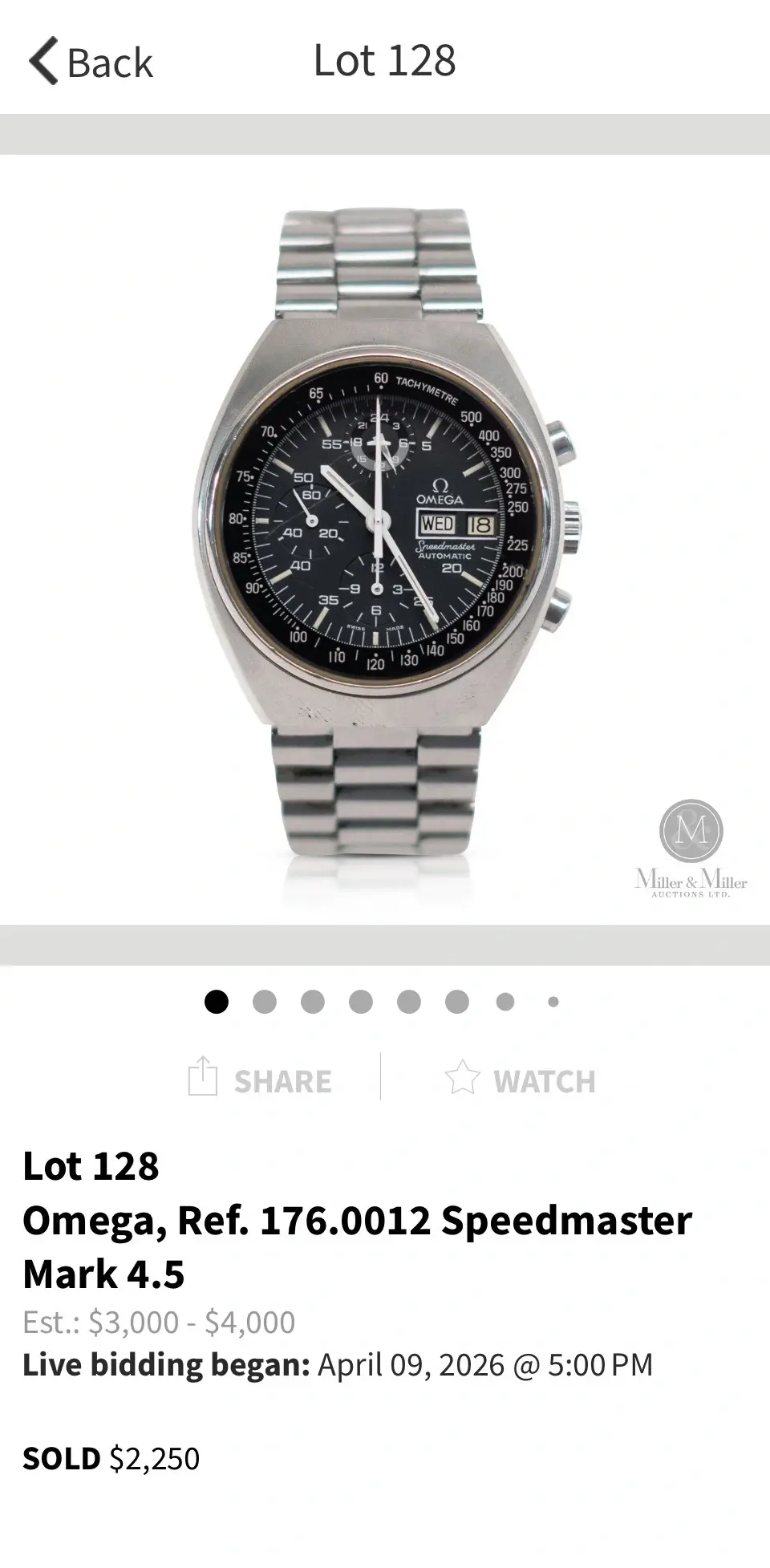Select the fourth photo indicator dot
770x1568 pixels.
tap(361, 1002)
